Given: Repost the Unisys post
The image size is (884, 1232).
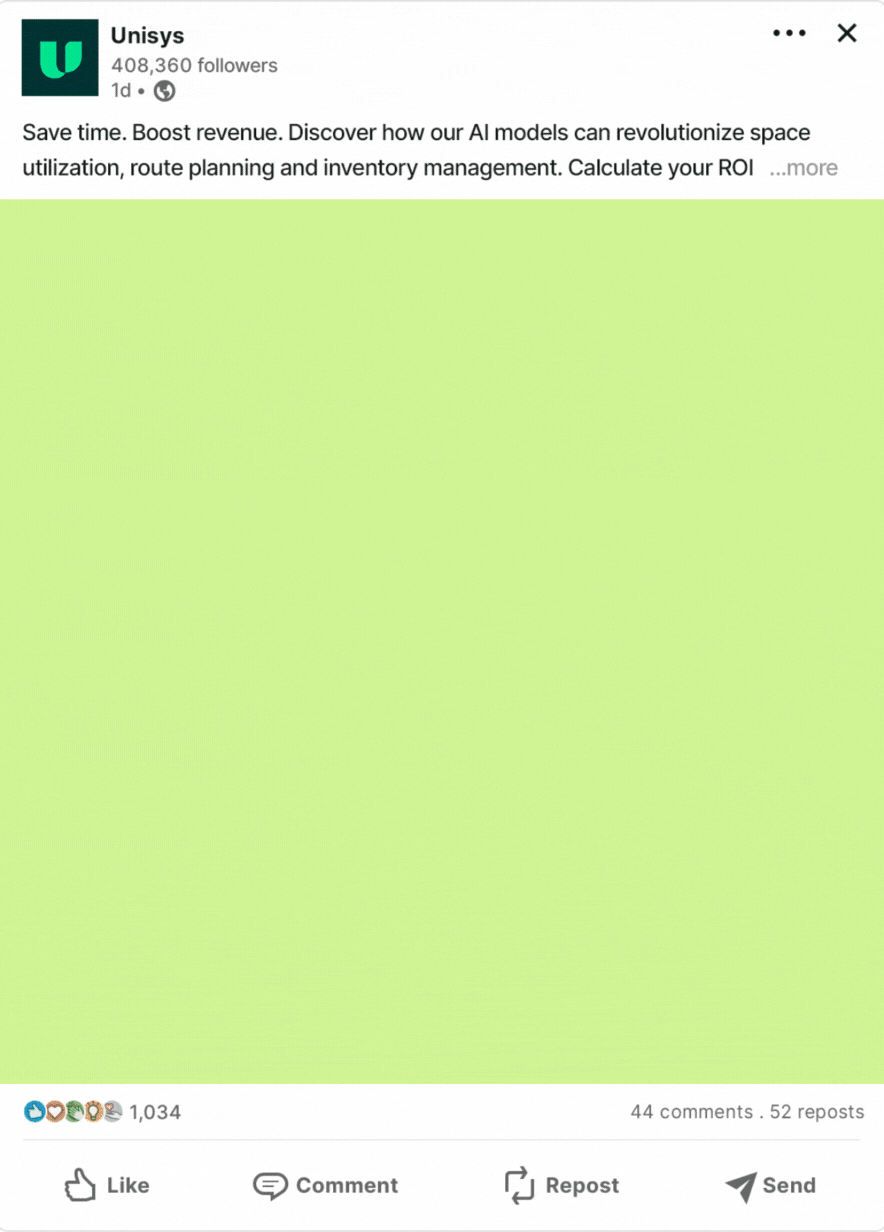Looking at the screenshot, I should coord(562,1185).
